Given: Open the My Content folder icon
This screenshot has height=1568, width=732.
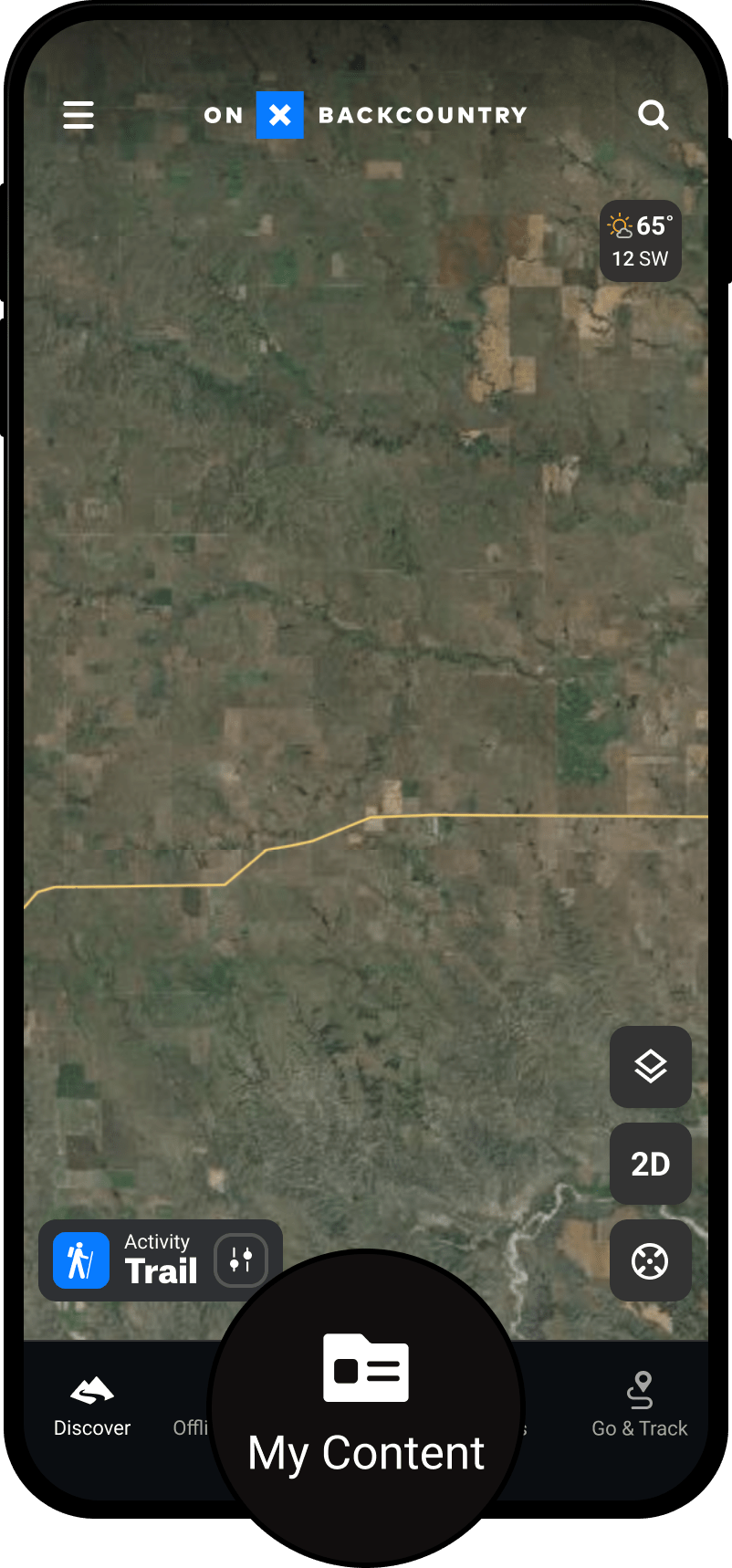Looking at the screenshot, I should (x=365, y=1366).
